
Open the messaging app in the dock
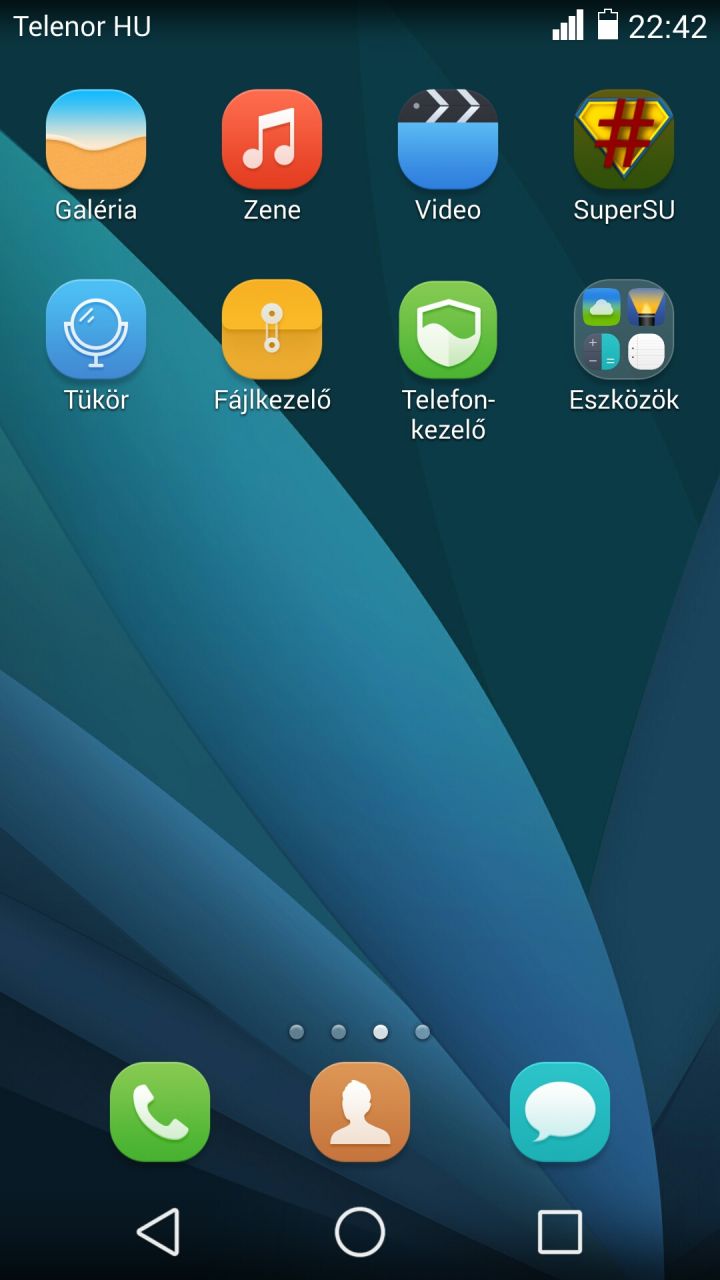pyautogui.click(x=560, y=1112)
